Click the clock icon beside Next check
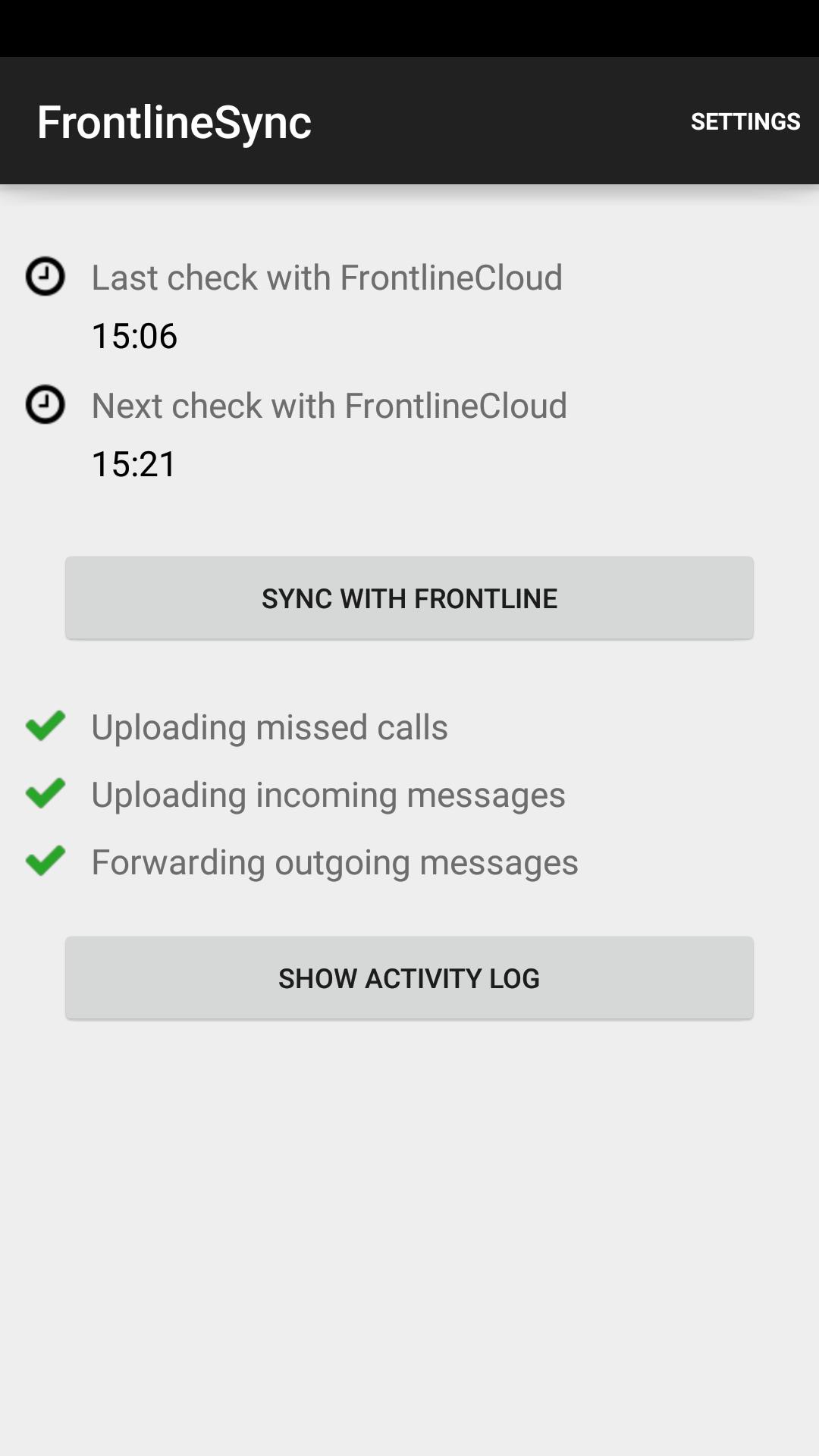The width and height of the screenshot is (819, 1456). click(43, 406)
